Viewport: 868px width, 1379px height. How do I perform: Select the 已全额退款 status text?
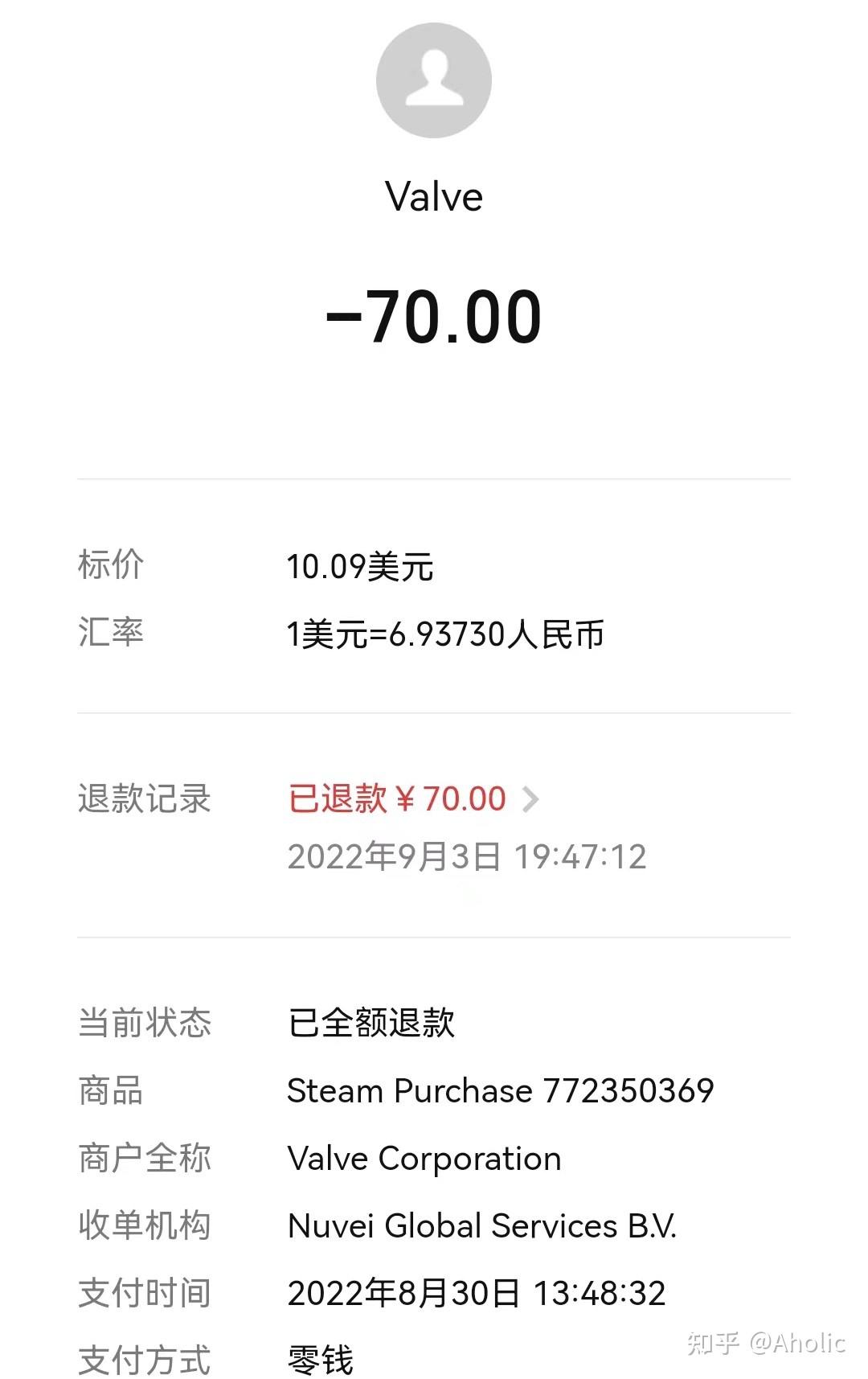[371, 1023]
